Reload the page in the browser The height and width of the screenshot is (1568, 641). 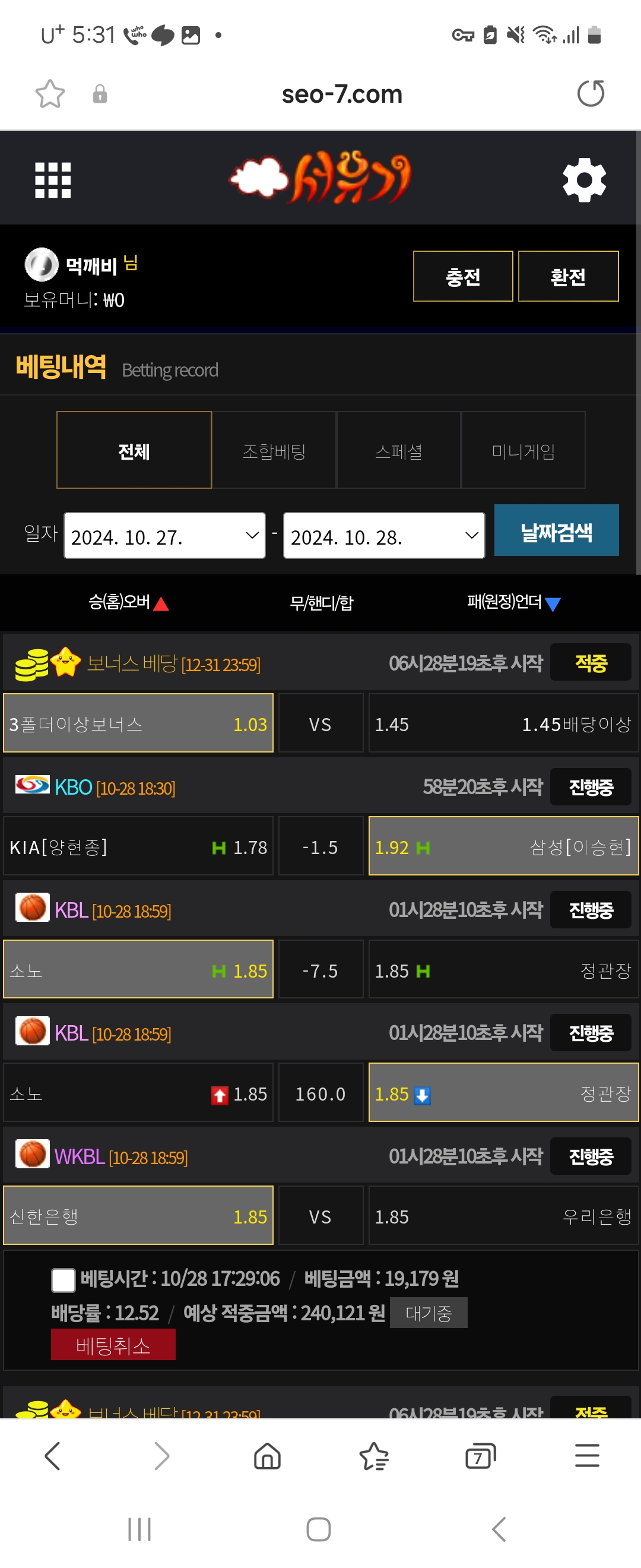[591, 94]
